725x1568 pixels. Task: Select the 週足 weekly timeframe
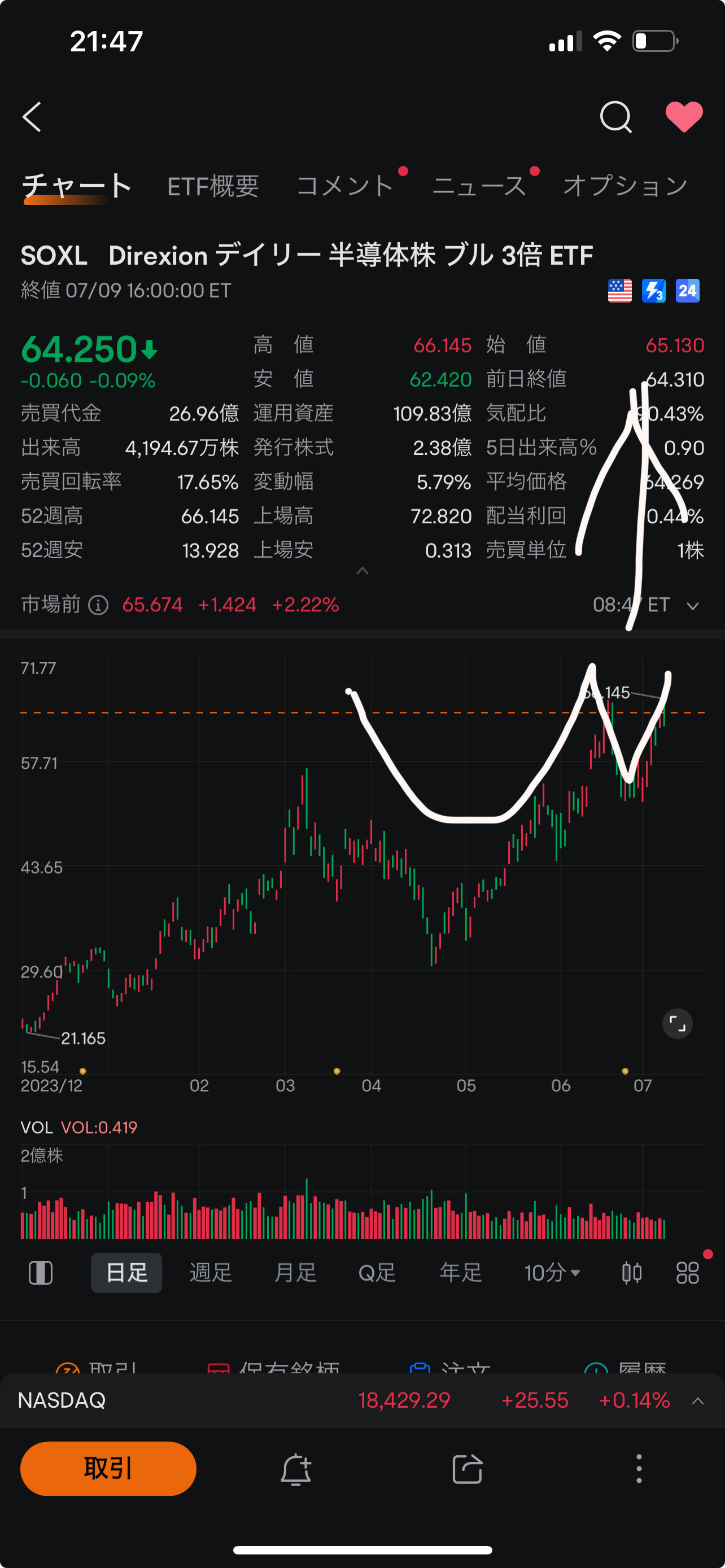click(x=209, y=1272)
